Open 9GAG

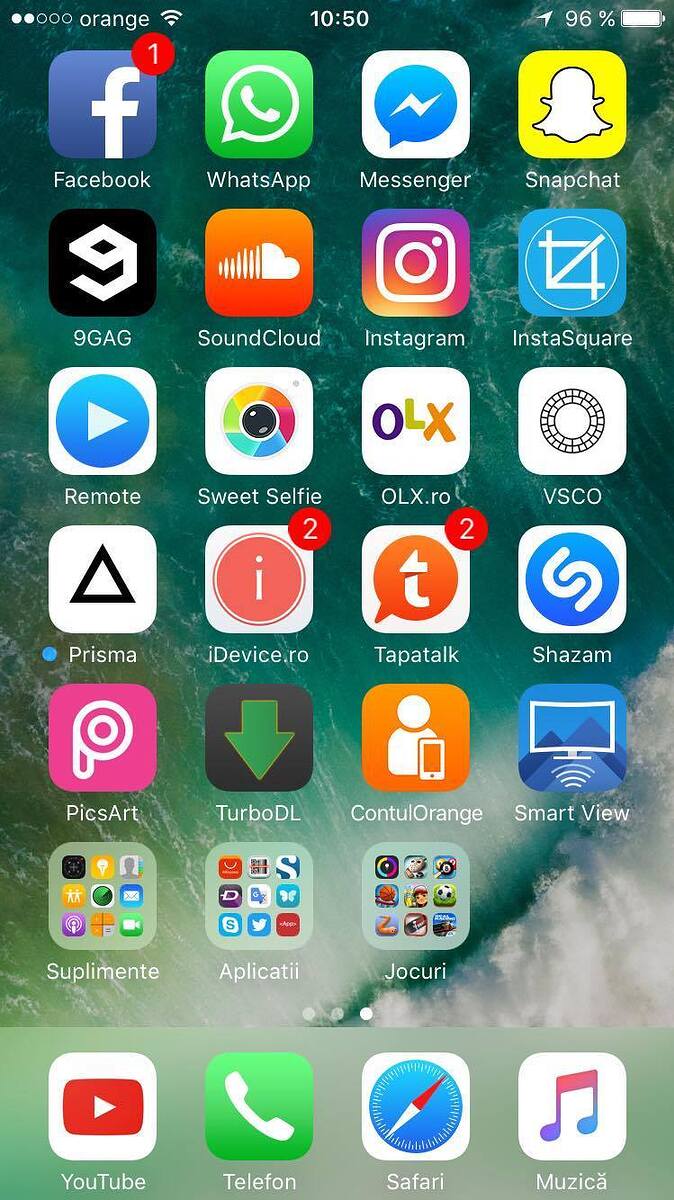tap(102, 263)
